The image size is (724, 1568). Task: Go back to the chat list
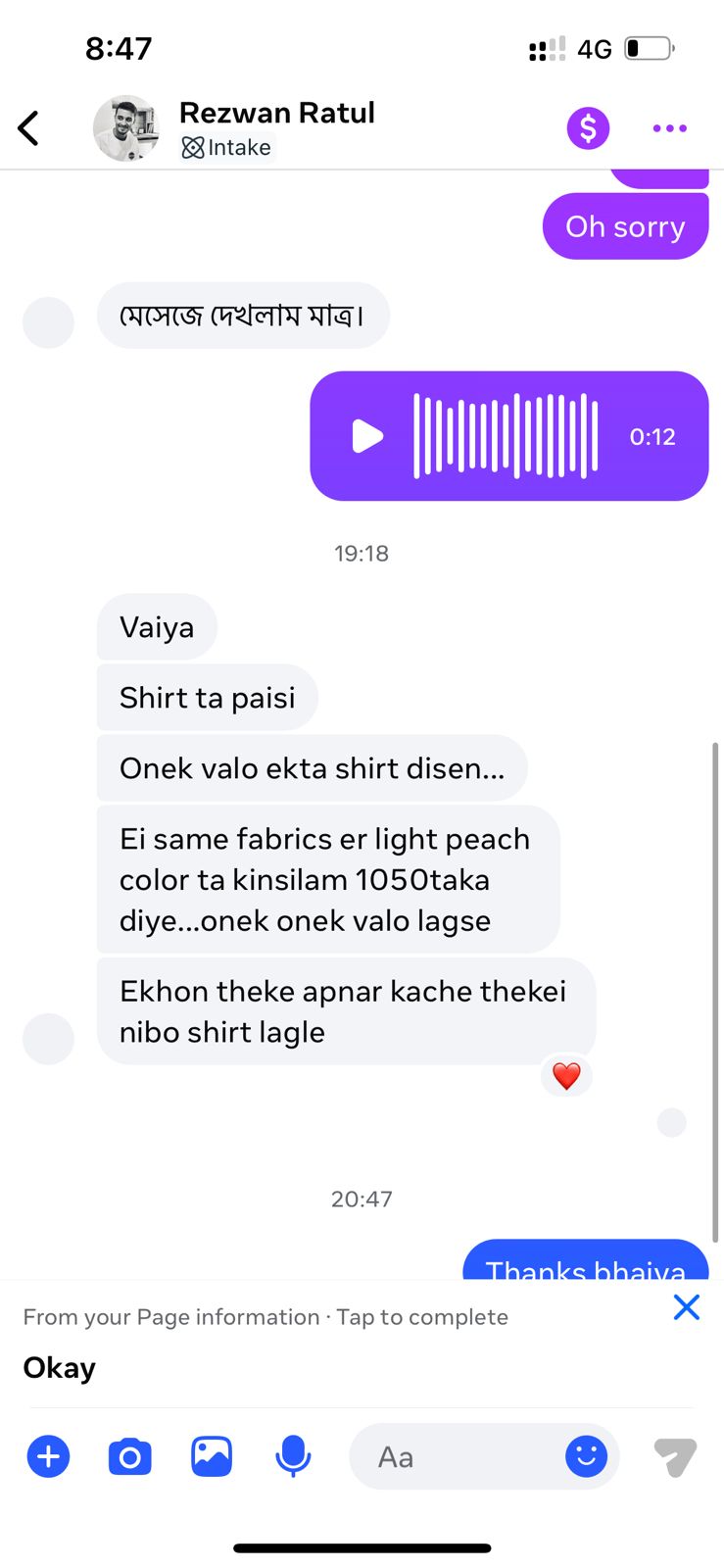tap(28, 127)
